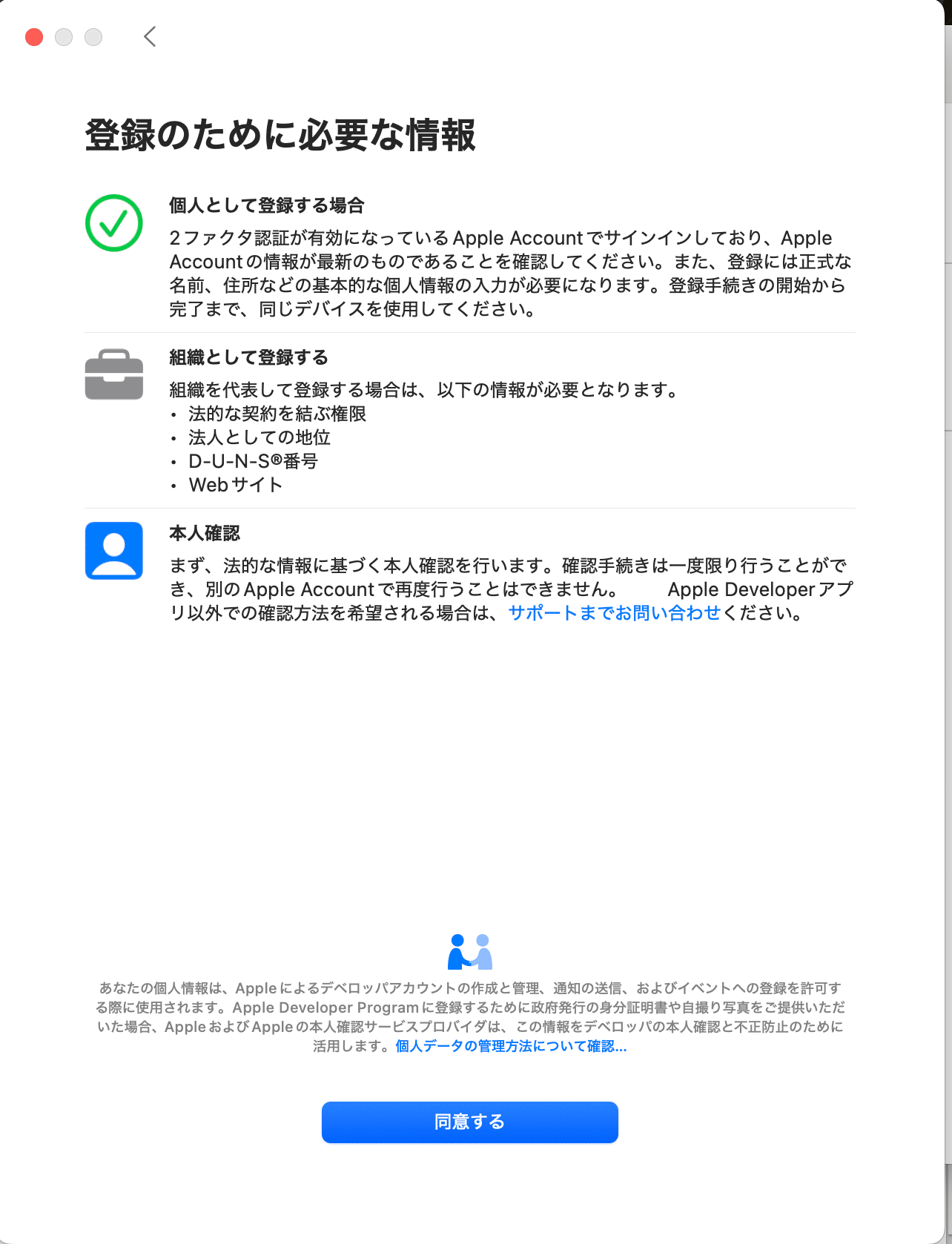Open the 個人データの管理方法について確認 link
This screenshot has height=1244, width=952.
point(510,1048)
